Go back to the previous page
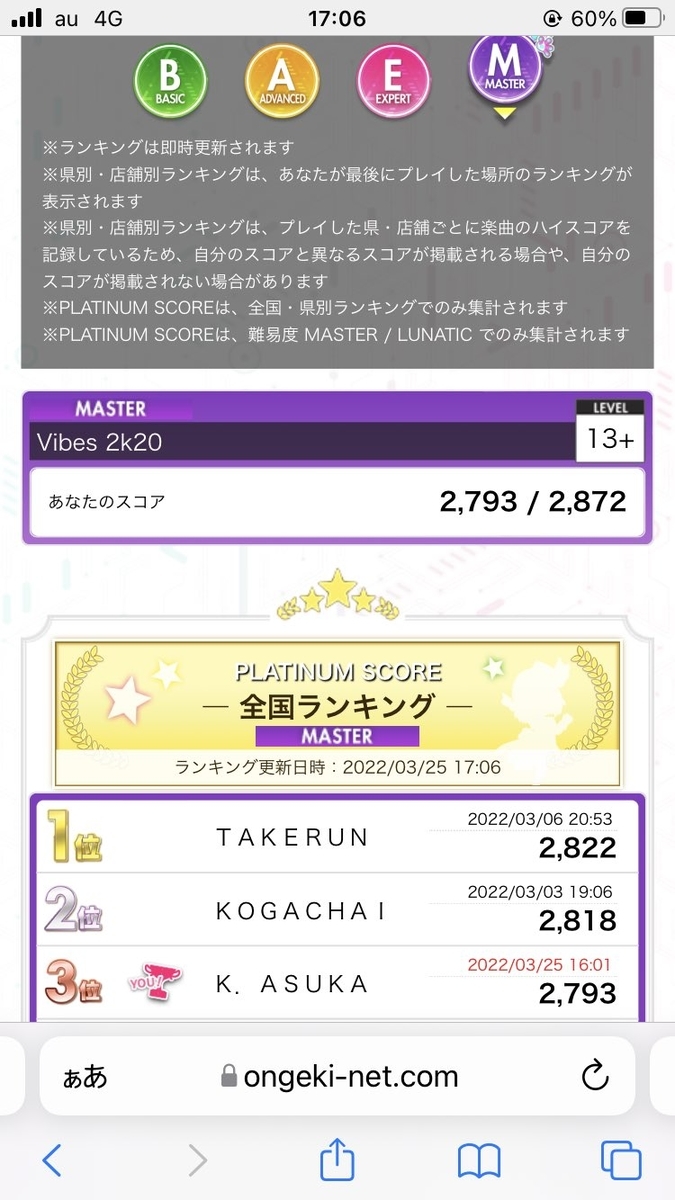Screen dimensions: 675x1200 (52, 1160)
